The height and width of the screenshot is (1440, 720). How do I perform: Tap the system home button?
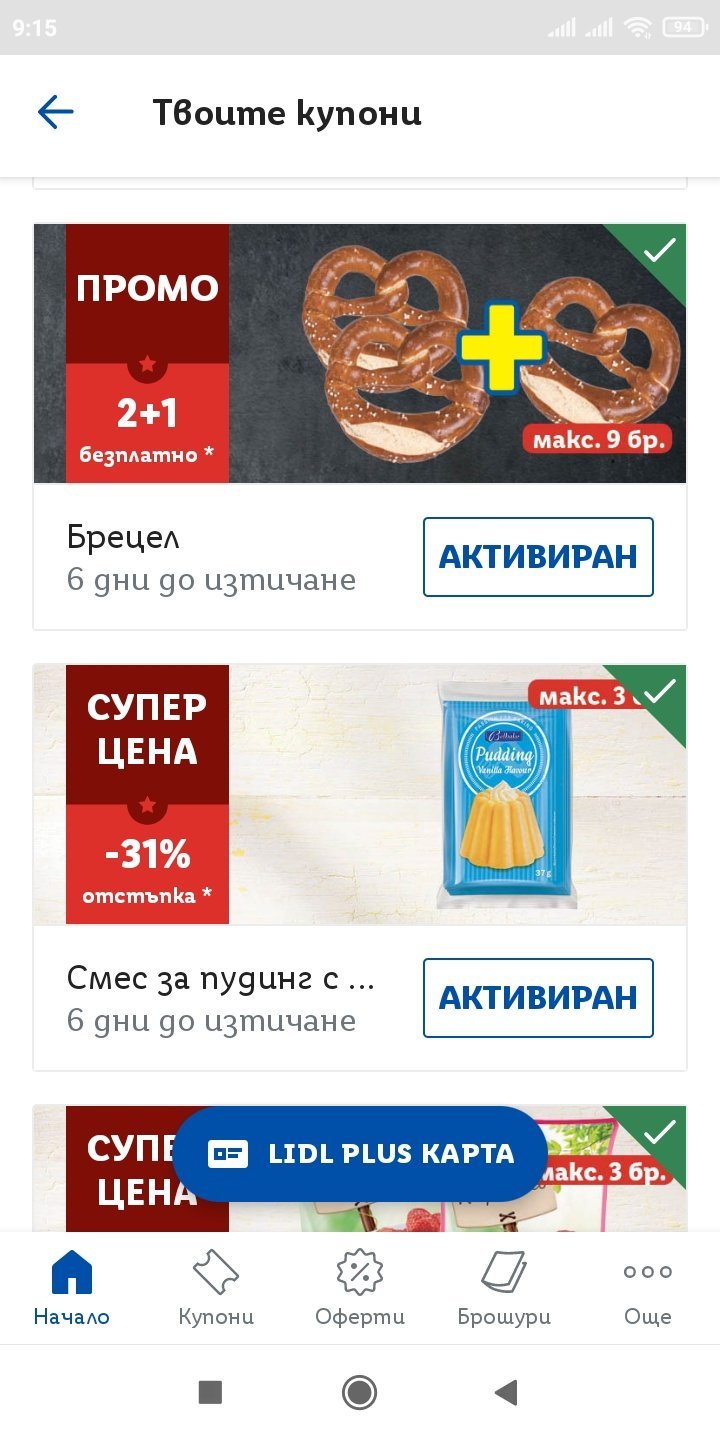pos(359,1392)
